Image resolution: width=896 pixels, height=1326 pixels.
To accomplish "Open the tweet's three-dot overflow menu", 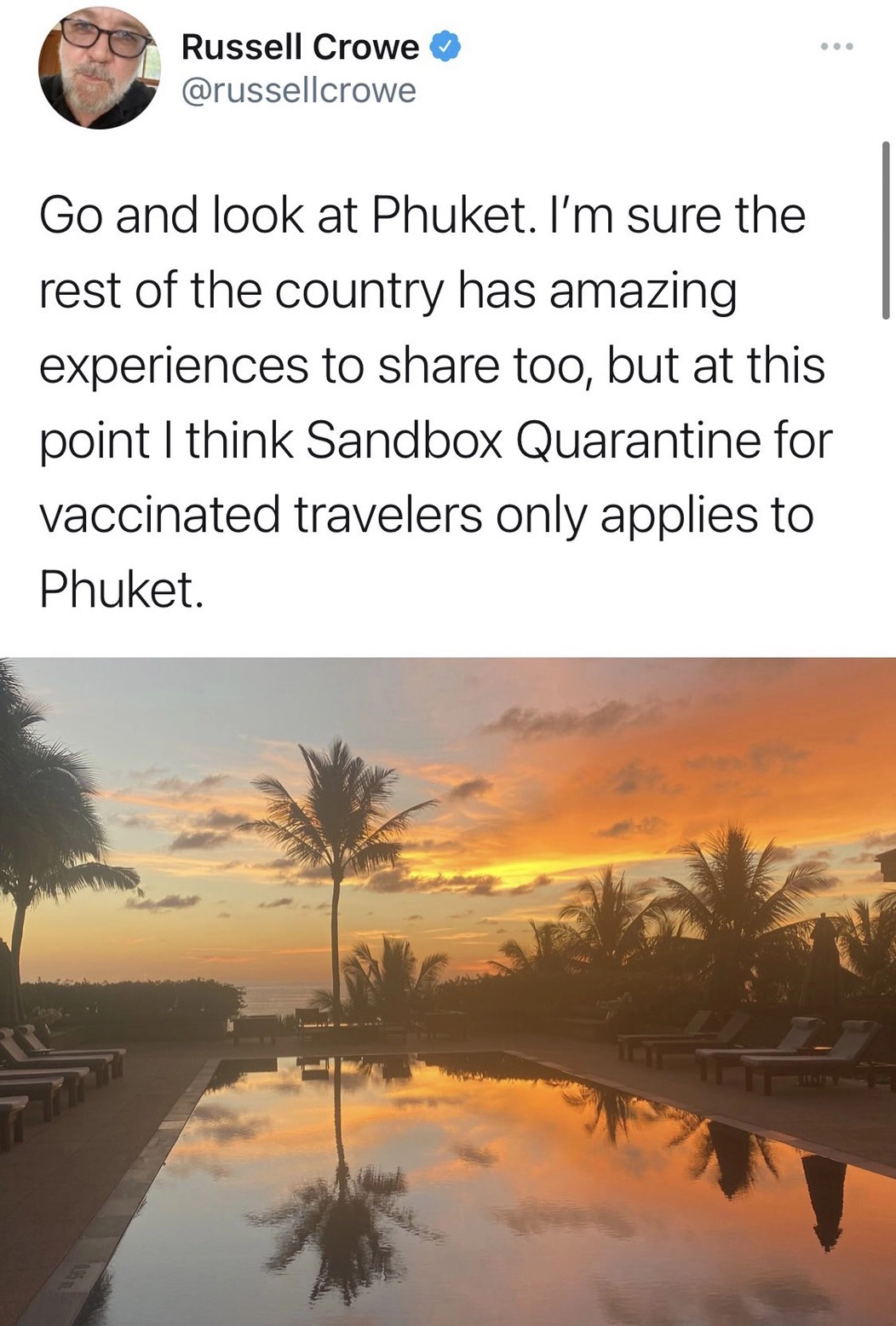I will tap(836, 47).
